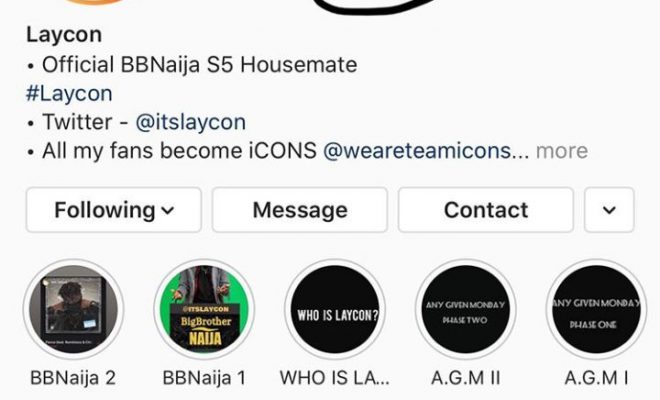Expand suggested accounts chevron
This screenshot has height=400, width=660.
tap(608, 210)
